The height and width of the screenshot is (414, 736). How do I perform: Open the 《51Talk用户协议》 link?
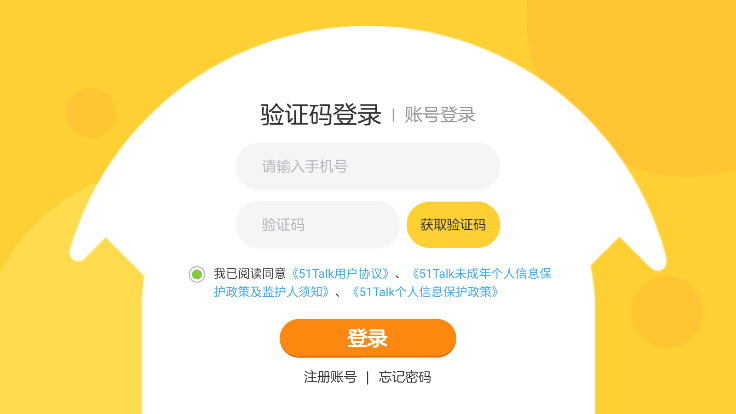click(338, 273)
